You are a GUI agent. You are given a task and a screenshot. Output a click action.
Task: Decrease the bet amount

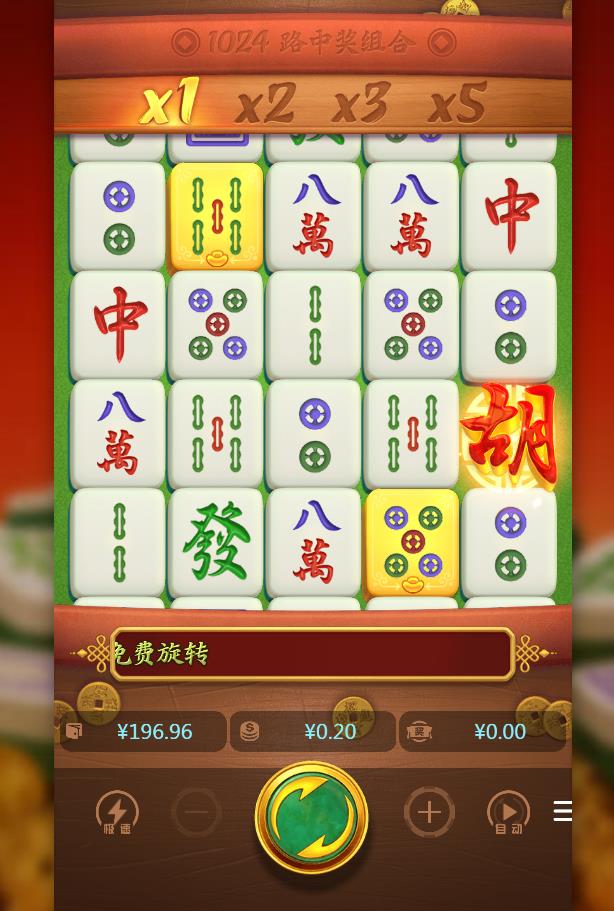[x=197, y=812]
